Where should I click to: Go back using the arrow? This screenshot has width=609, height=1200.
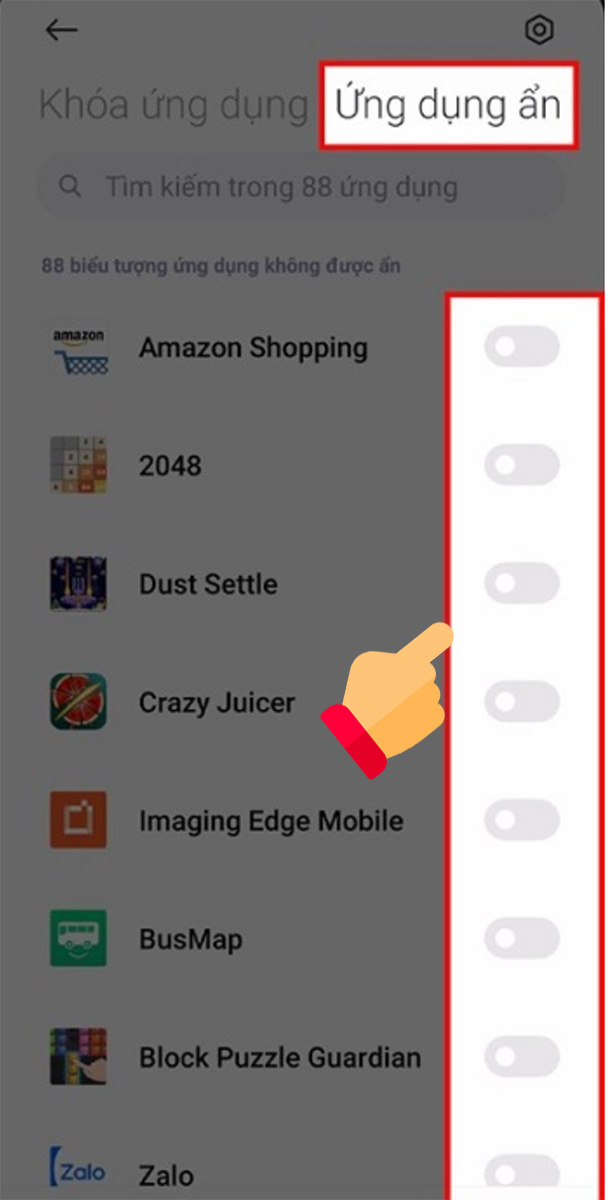pyautogui.click(x=62, y=31)
